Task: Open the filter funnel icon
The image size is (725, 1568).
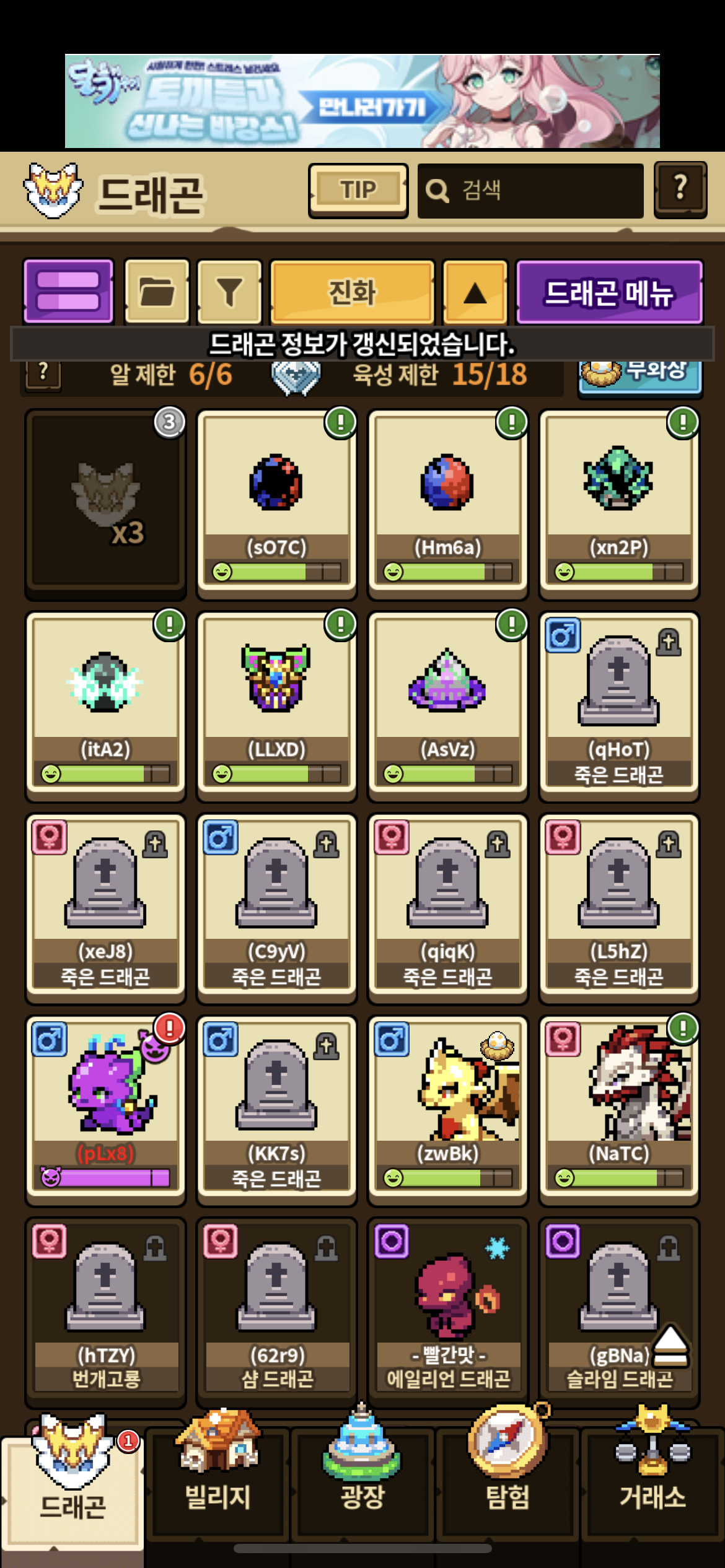Action: (x=229, y=291)
